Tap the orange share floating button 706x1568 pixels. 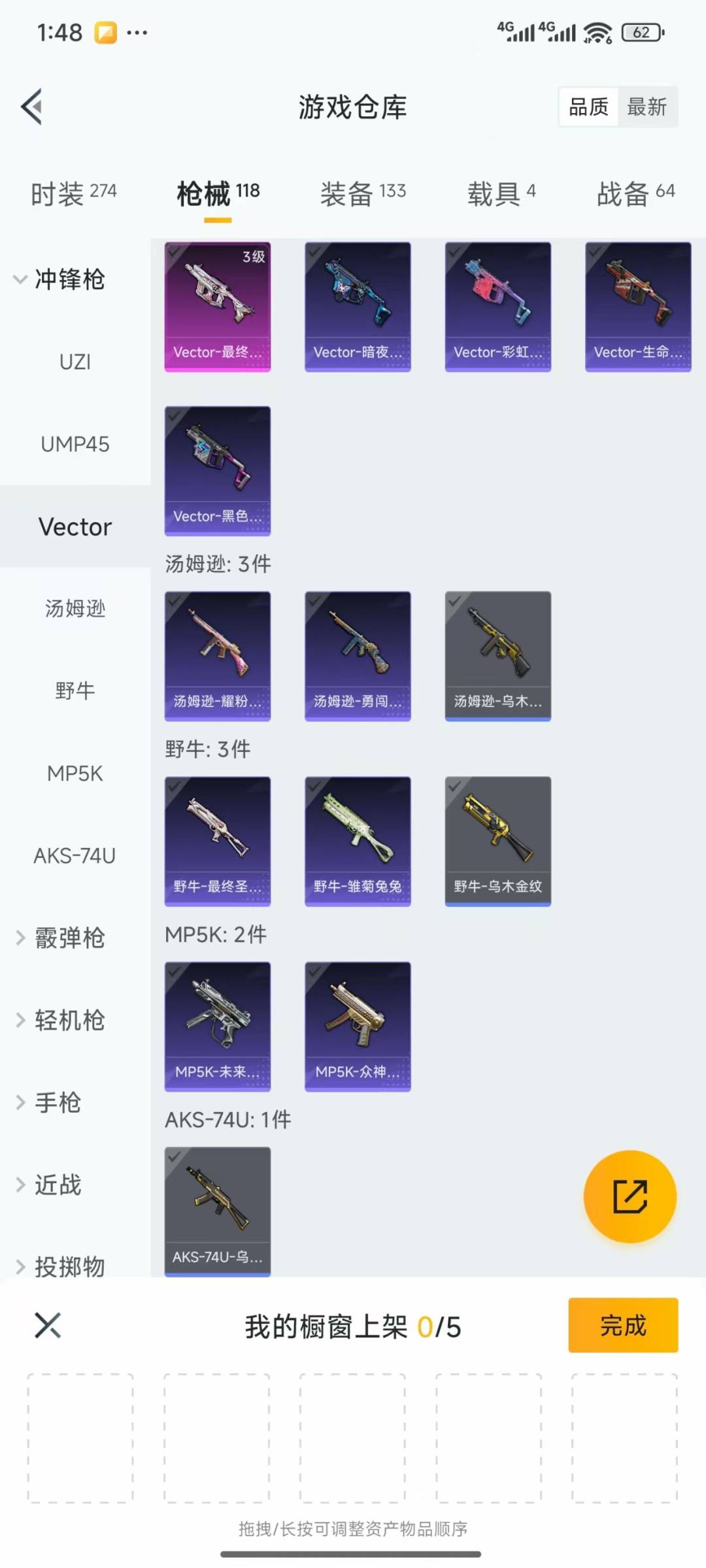coord(630,1196)
